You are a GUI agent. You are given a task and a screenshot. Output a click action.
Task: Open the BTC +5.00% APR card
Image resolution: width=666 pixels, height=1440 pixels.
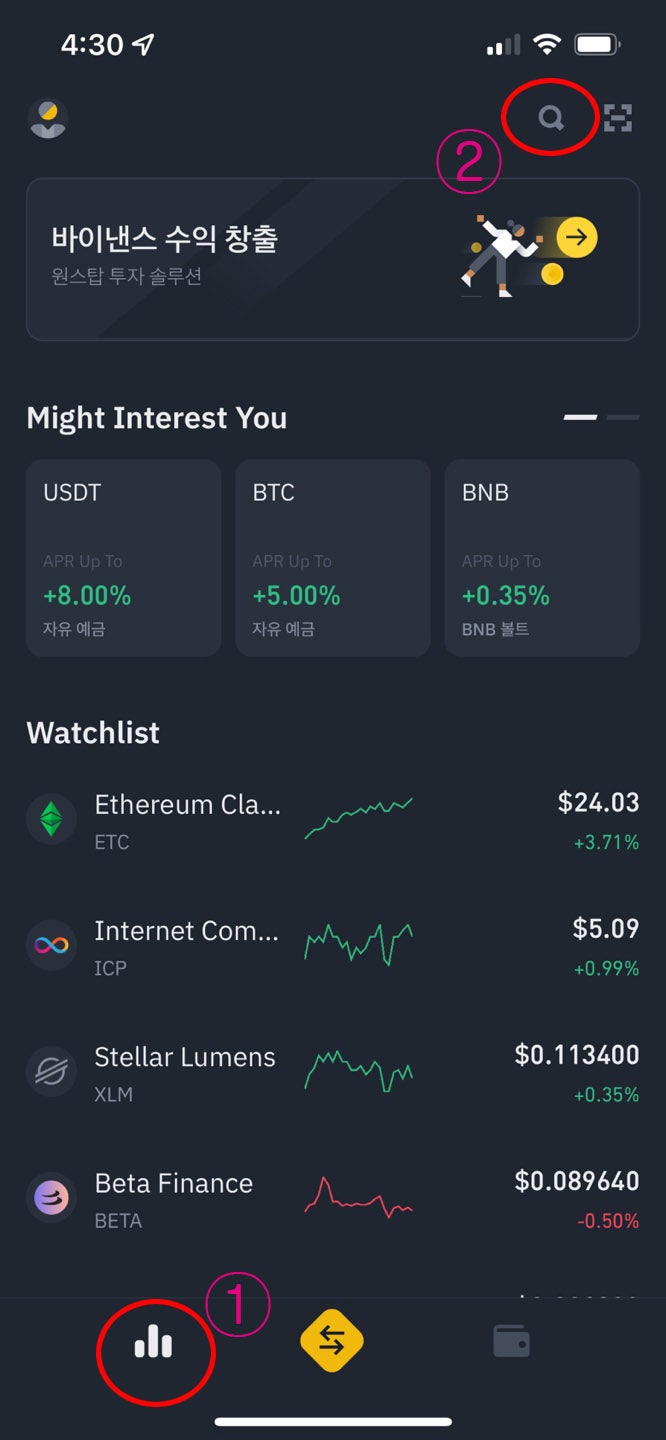pos(333,558)
